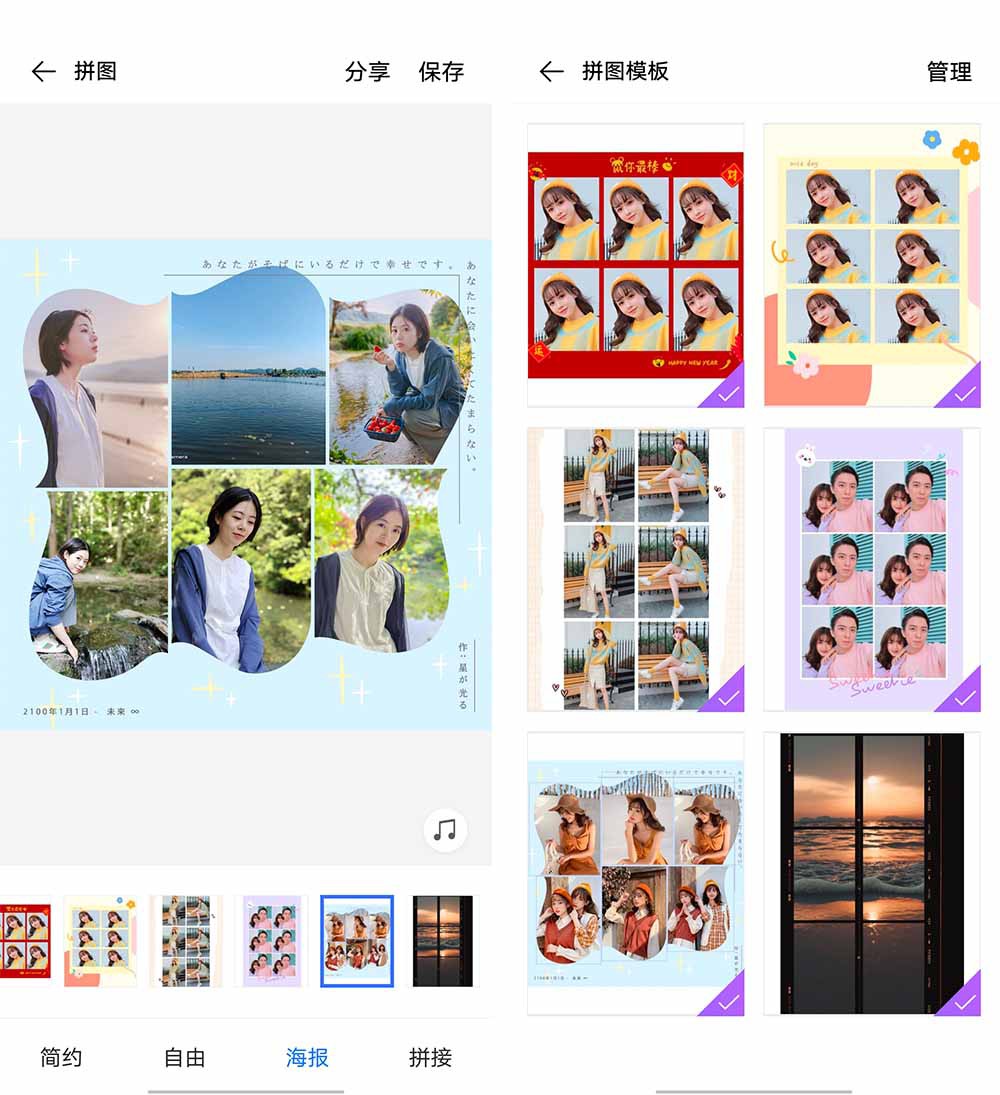The width and height of the screenshot is (1000, 1095).
Task: Add music with the note icon
Action: point(445,830)
